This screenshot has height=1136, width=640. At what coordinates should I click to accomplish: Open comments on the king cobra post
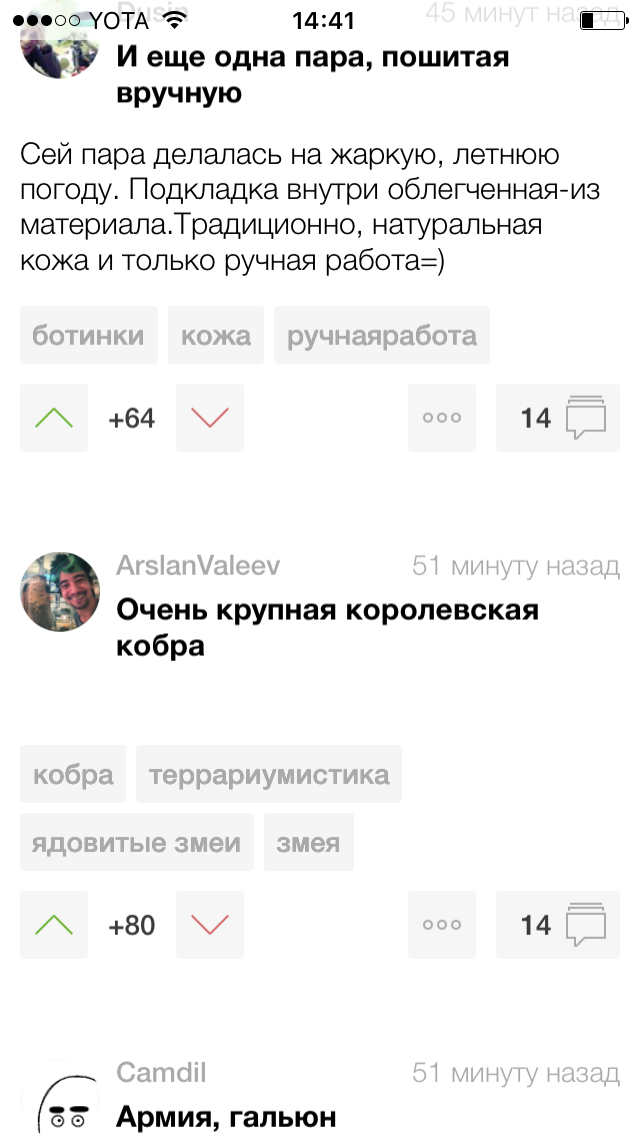[x=558, y=925]
